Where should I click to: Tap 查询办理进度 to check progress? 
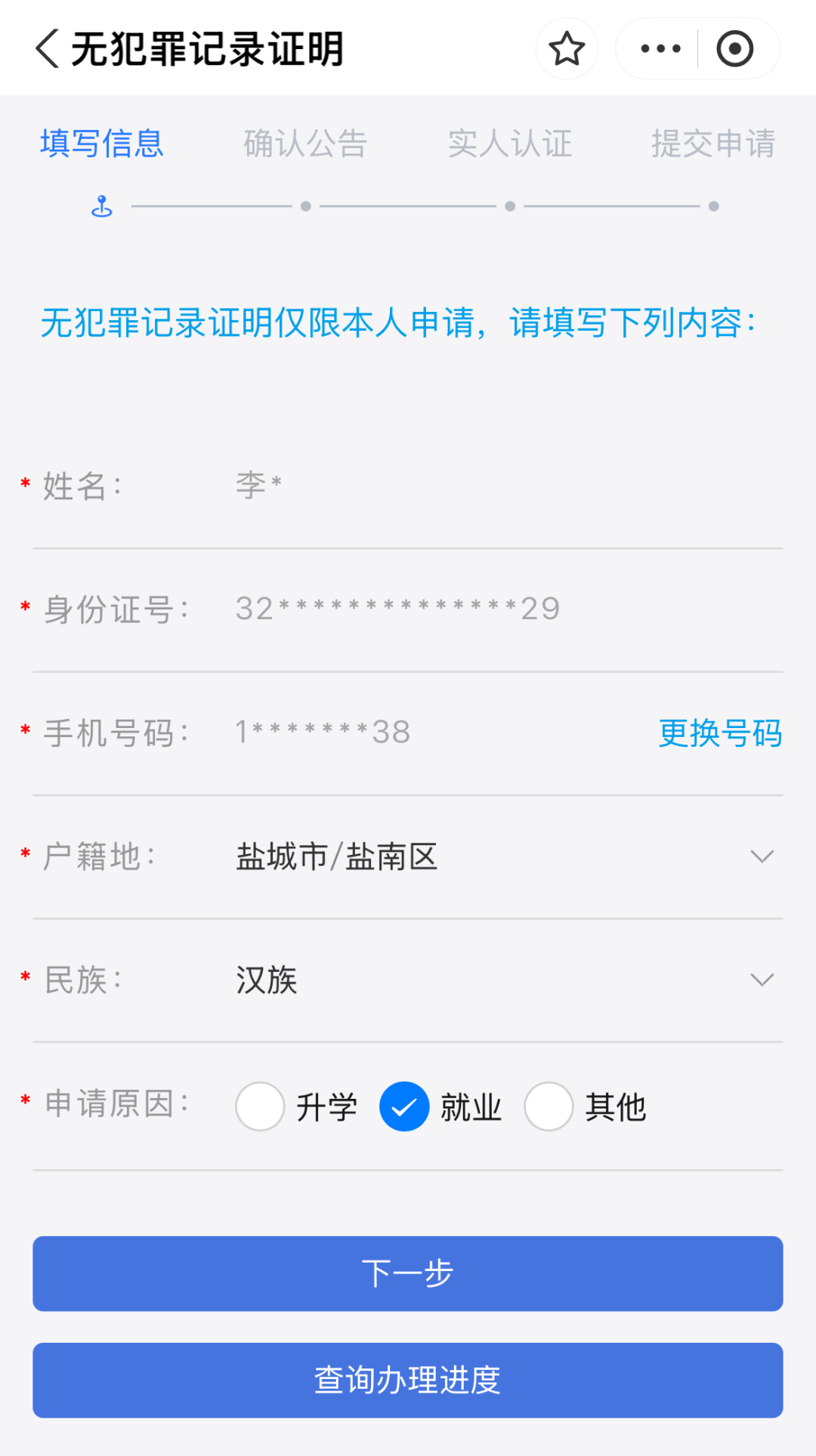pos(408,1380)
